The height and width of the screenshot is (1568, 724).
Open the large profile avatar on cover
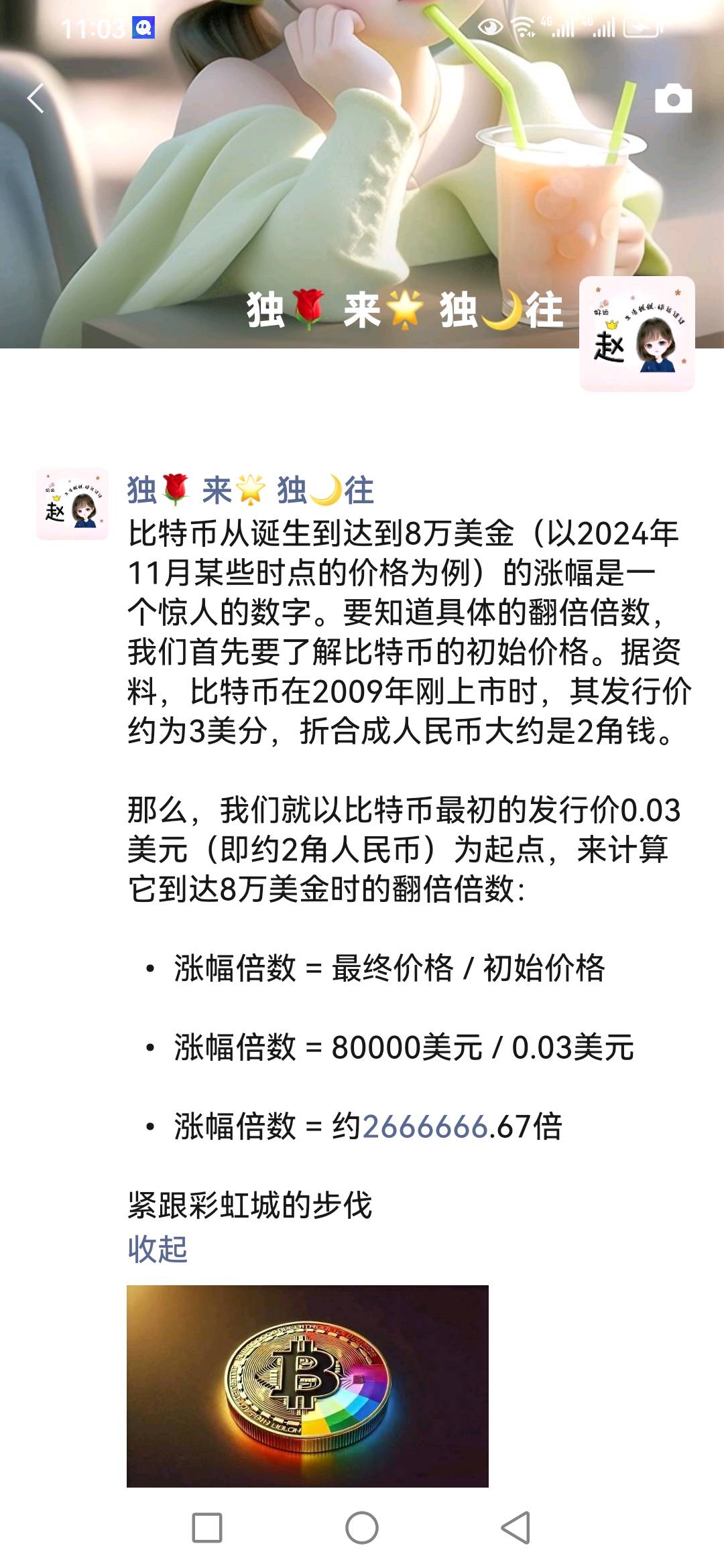pyautogui.click(x=637, y=334)
